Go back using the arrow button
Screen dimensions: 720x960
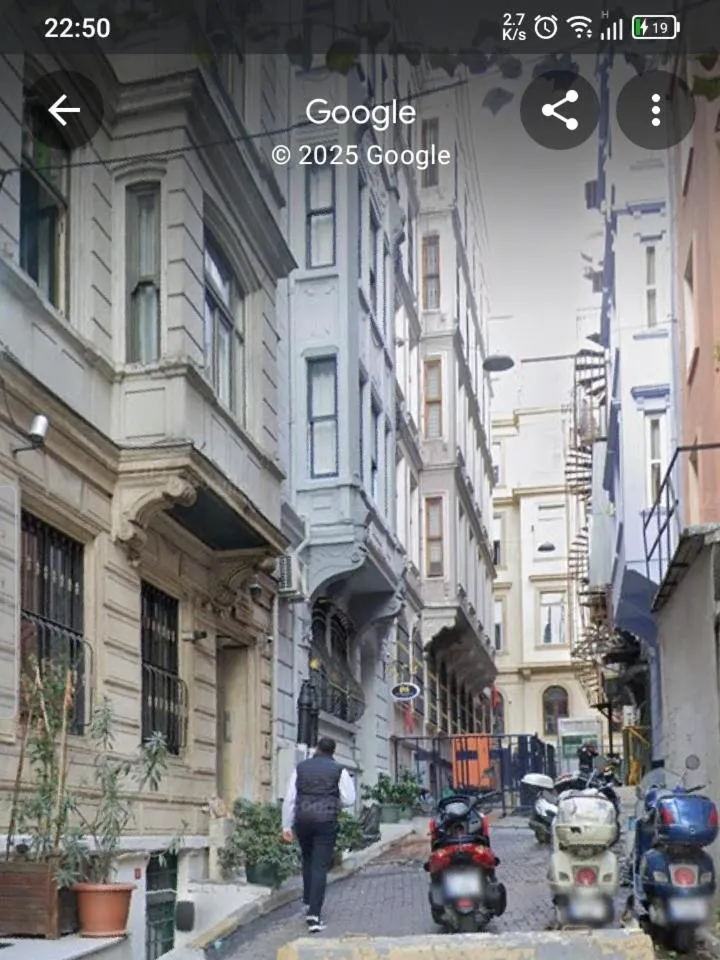tap(64, 110)
